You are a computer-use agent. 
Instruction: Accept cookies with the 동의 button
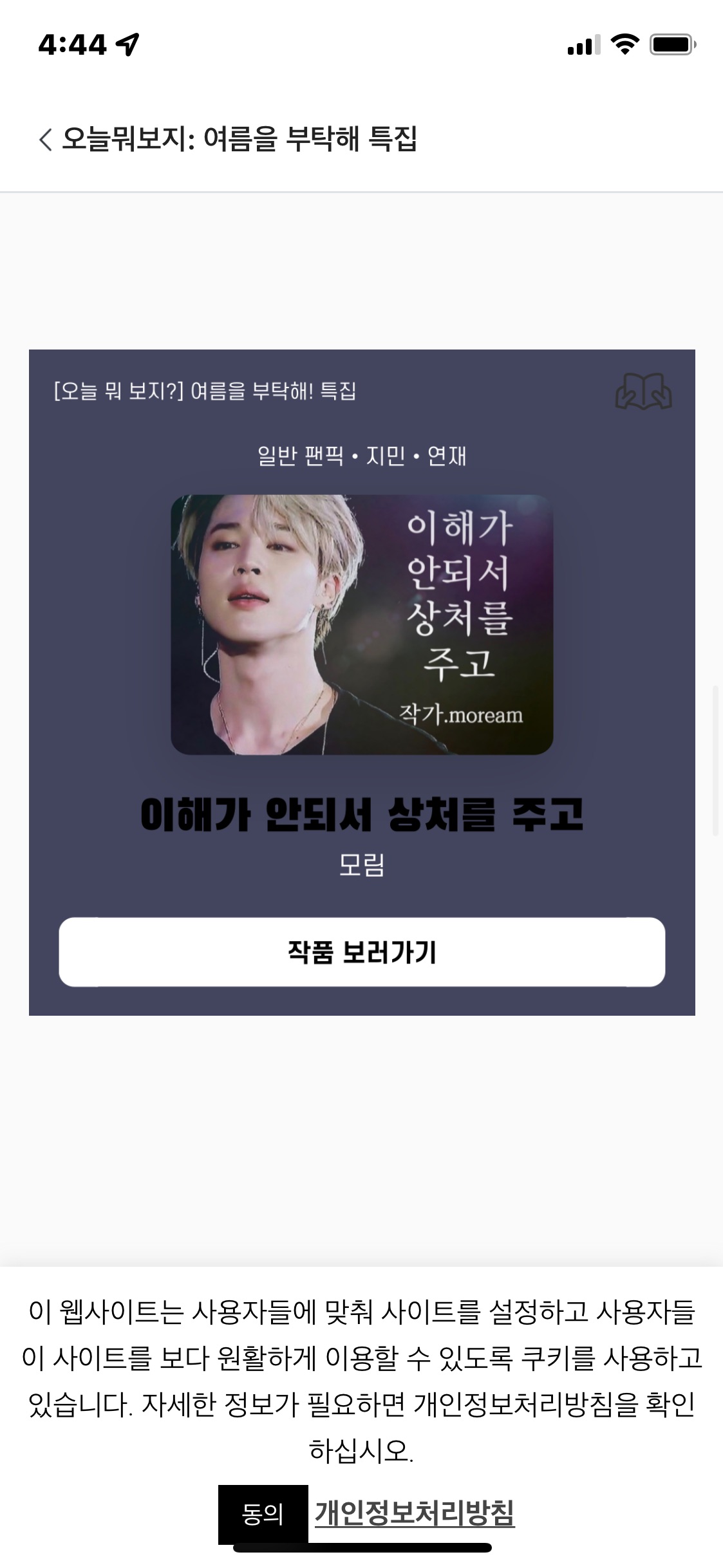point(263,1513)
